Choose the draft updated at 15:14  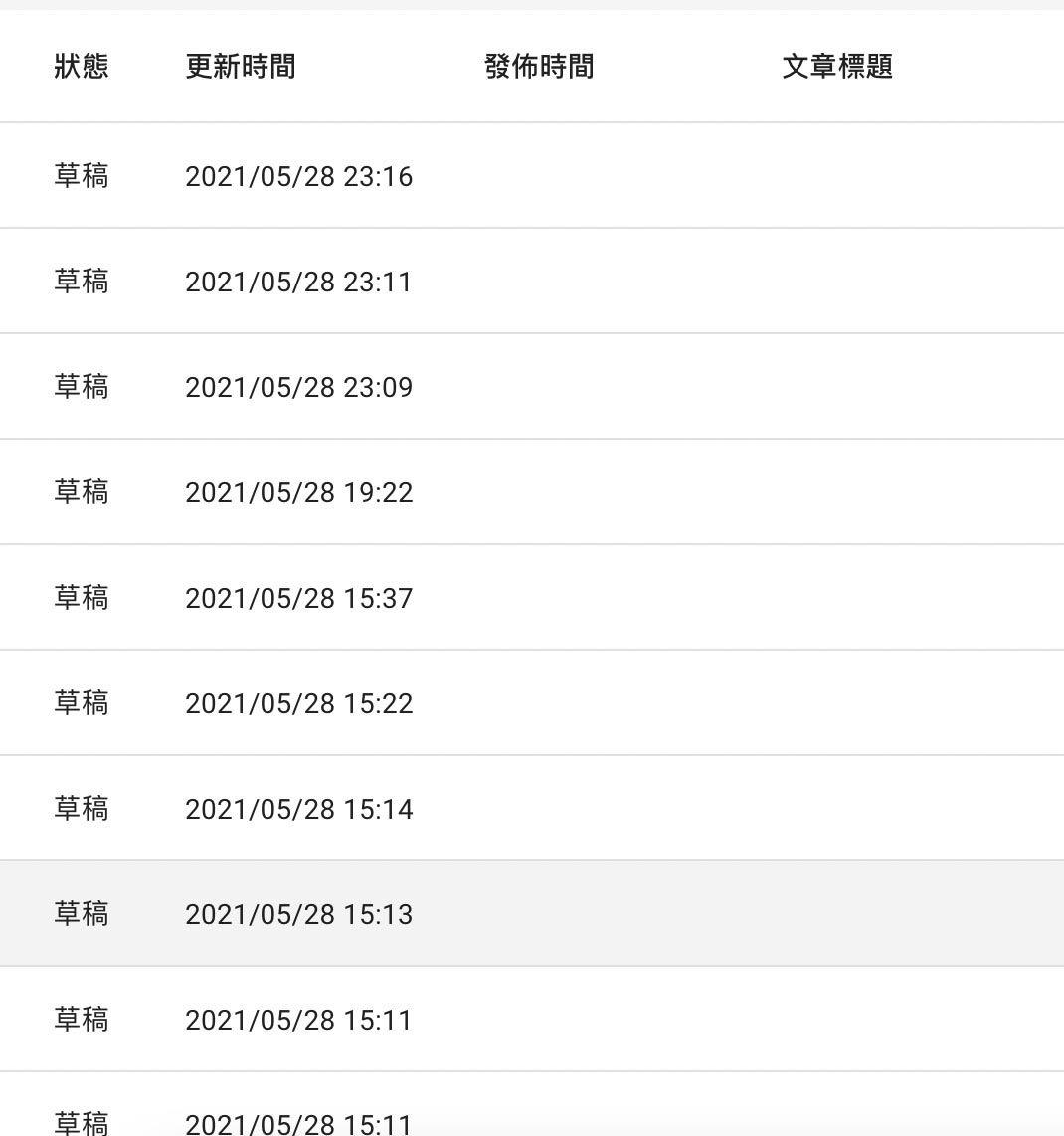(298, 809)
